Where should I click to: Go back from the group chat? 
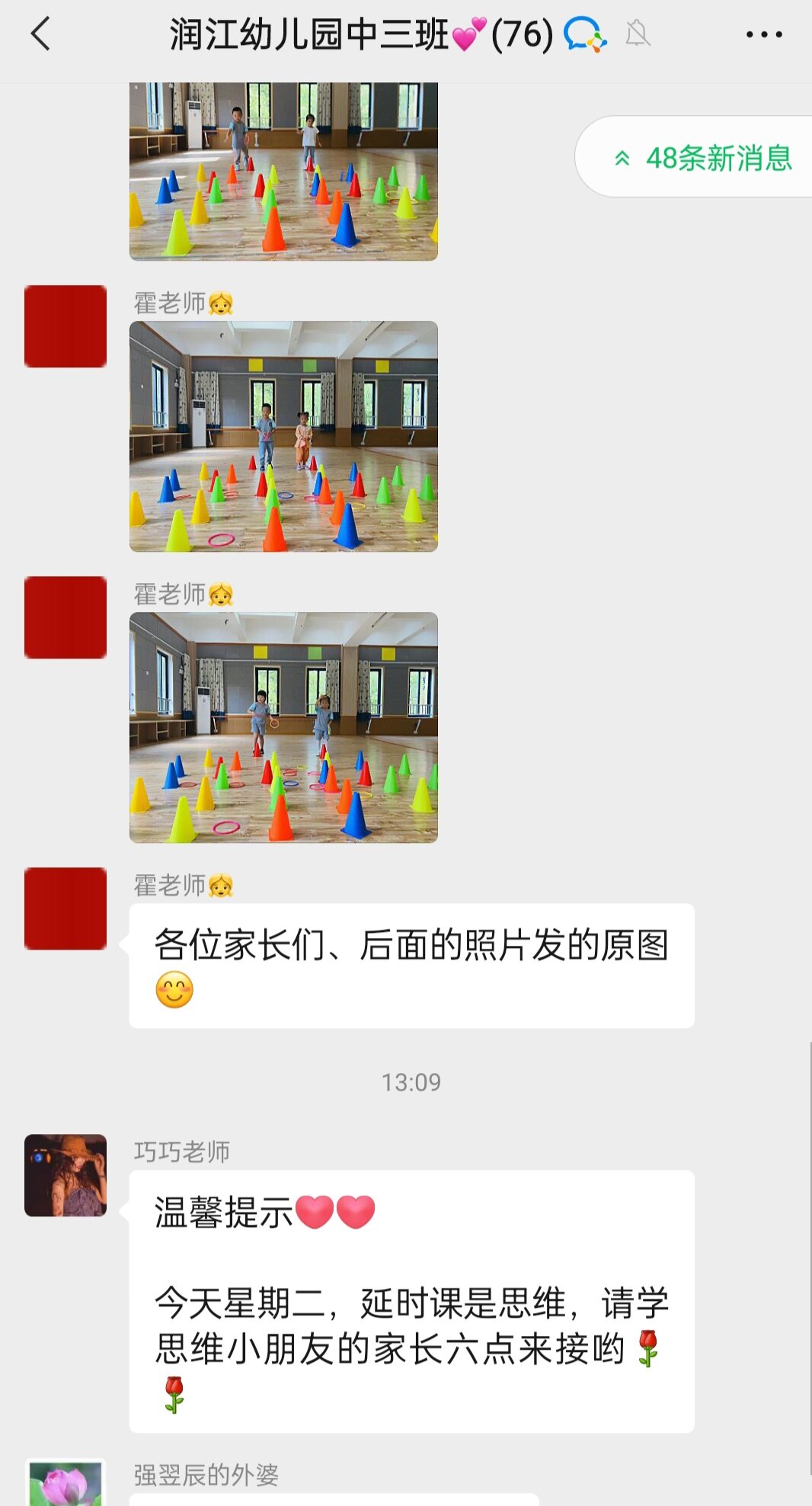(x=41, y=34)
